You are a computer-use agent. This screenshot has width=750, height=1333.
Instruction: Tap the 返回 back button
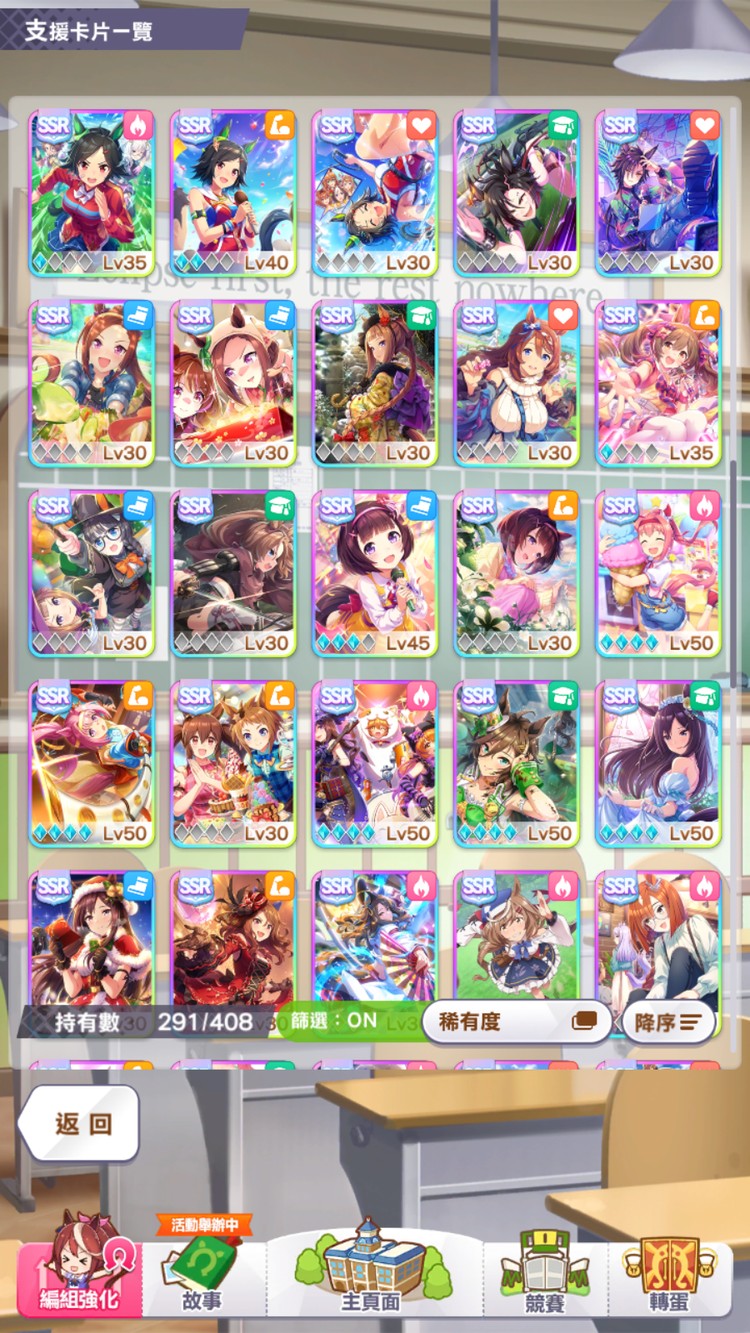[78, 1123]
